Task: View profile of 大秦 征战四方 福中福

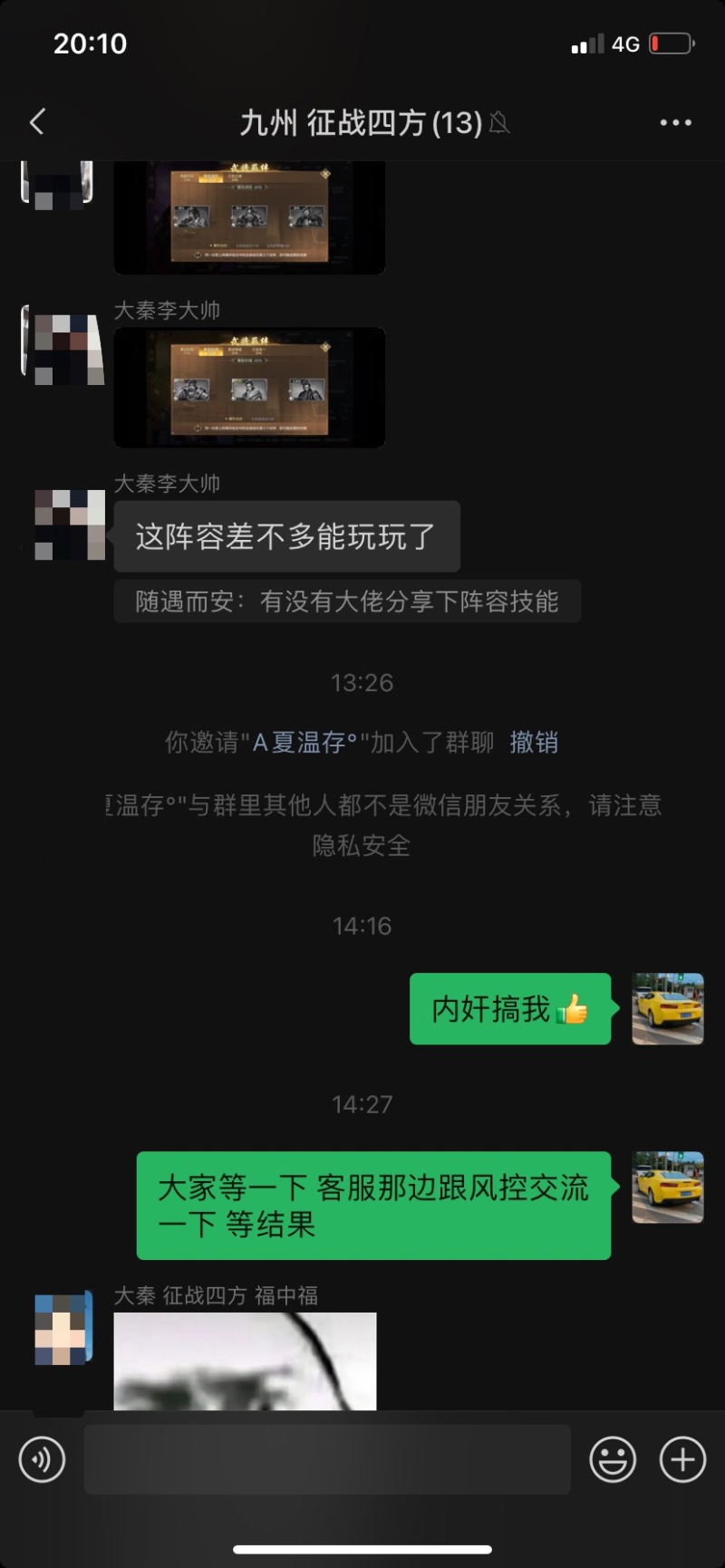Action: (63, 1329)
